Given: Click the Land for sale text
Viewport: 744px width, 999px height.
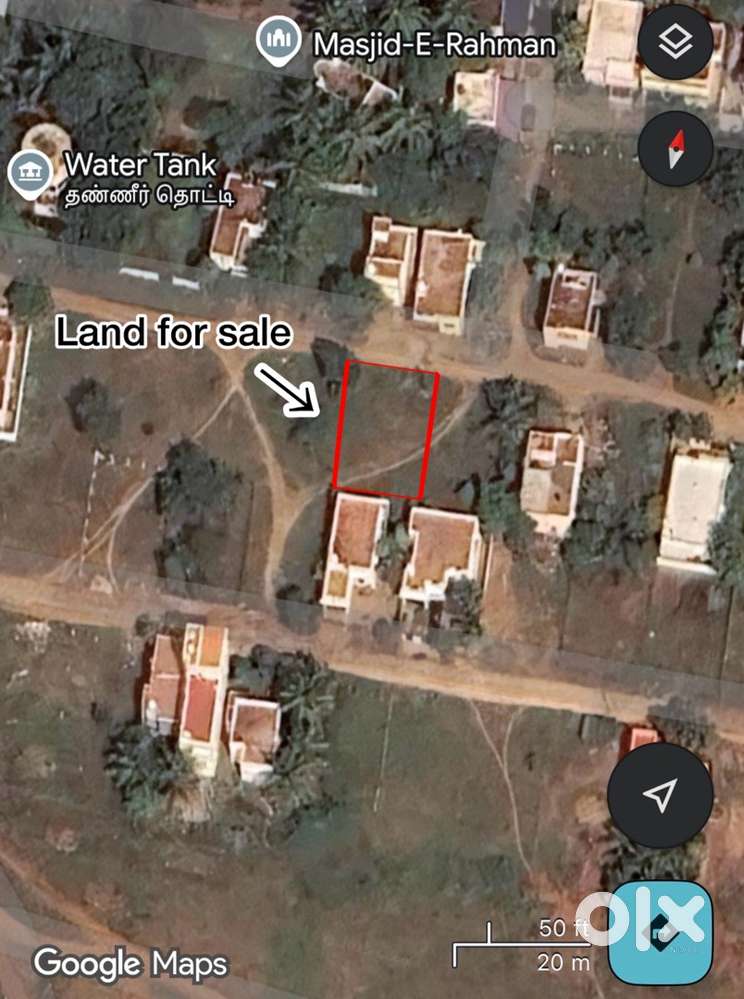Looking at the screenshot, I should tap(173, 333).
